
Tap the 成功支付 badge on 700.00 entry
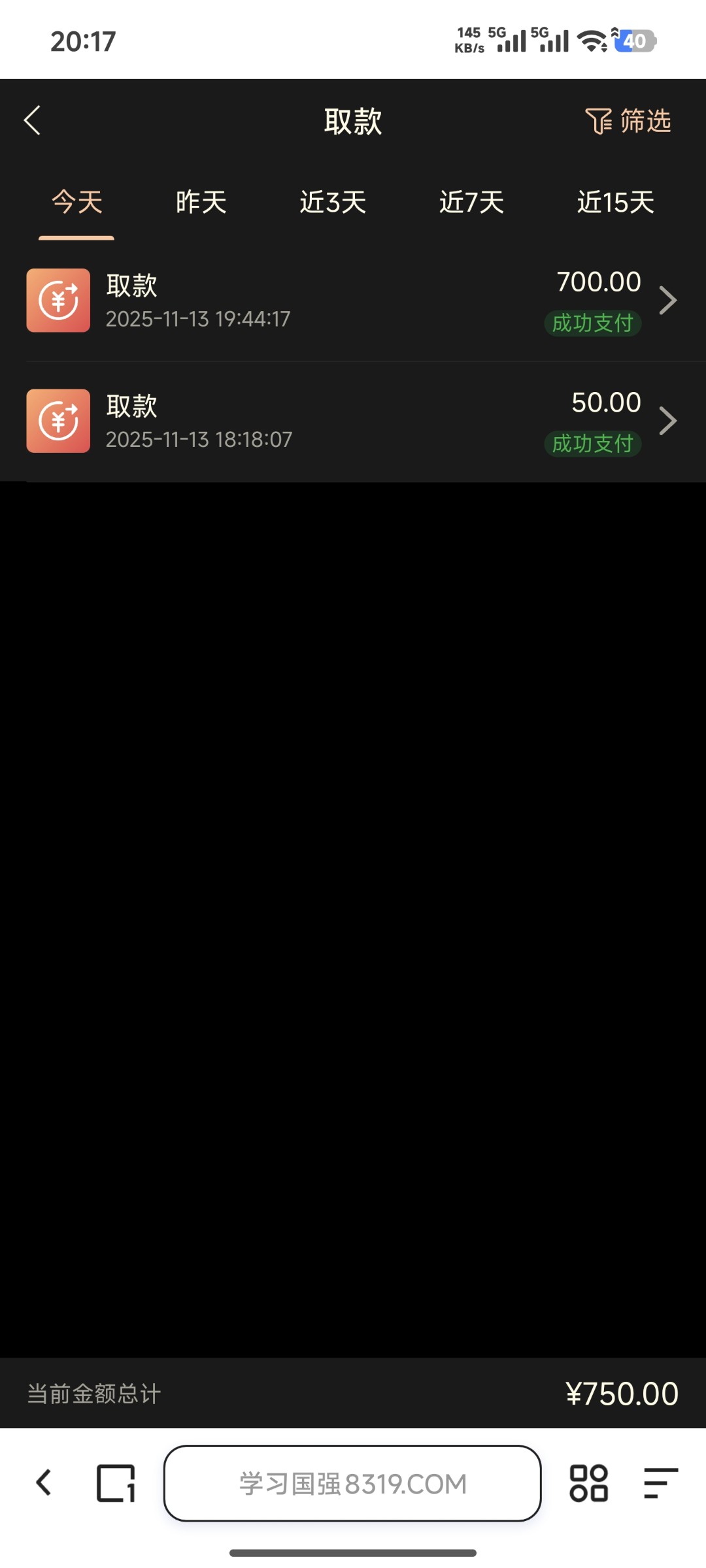coord(592,323)
